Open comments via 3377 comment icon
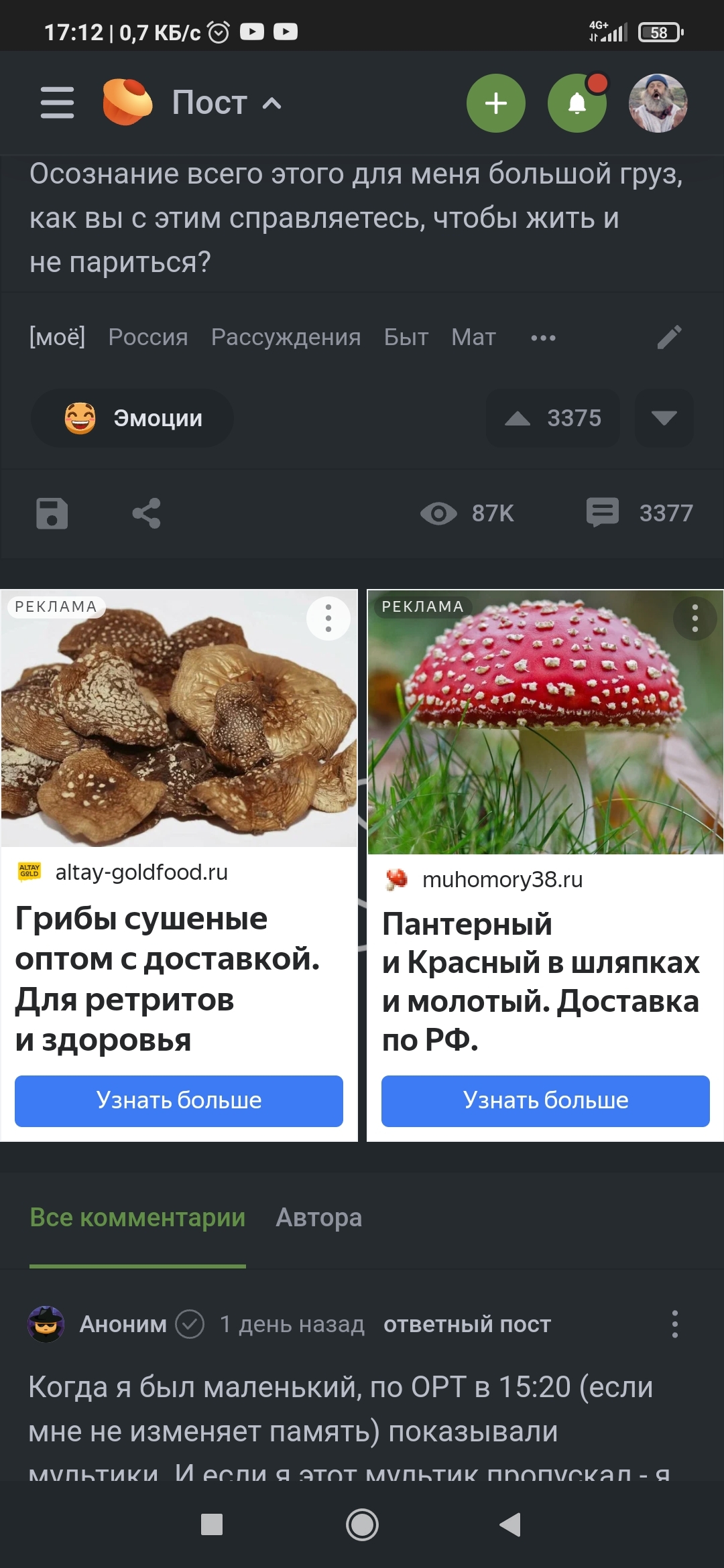This screenshot has width=724, height=1568. point(640,513)
